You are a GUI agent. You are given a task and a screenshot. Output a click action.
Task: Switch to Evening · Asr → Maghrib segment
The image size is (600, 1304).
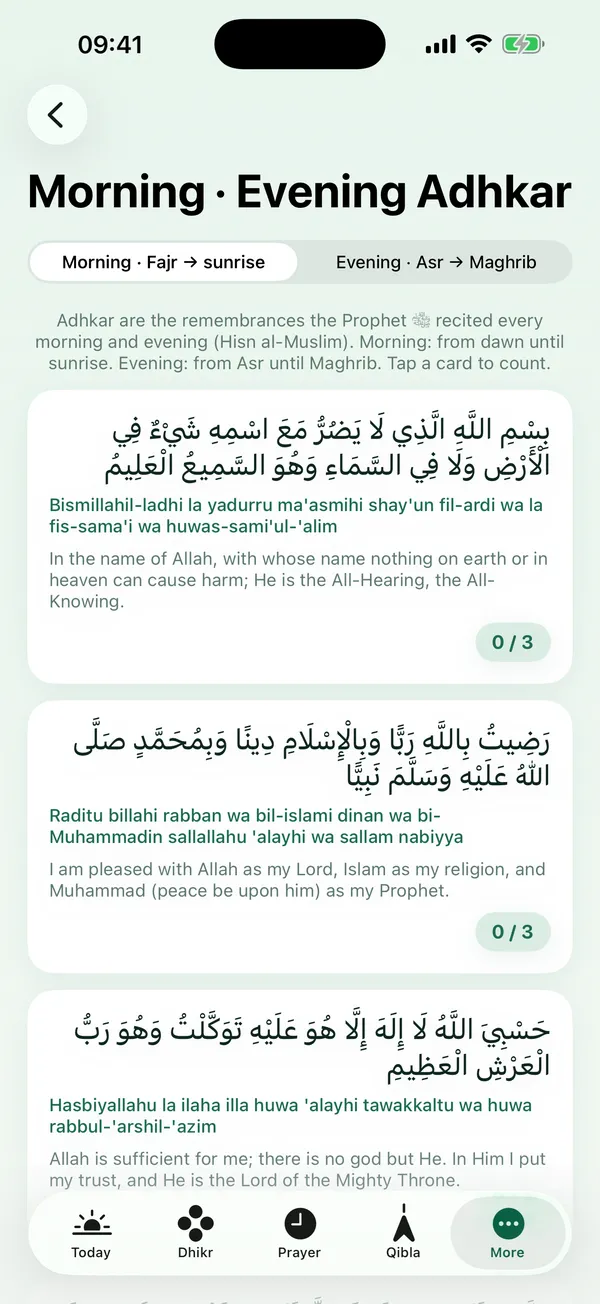pyautogui.click(x=436, y=262)
